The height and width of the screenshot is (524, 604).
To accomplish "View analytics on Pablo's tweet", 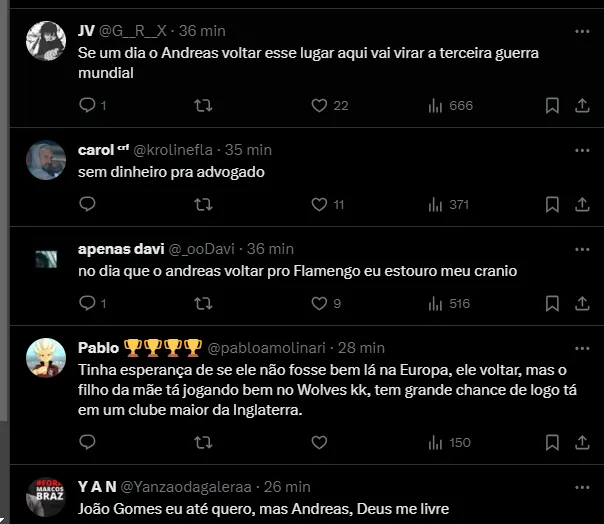I will (x=435, y=442).
